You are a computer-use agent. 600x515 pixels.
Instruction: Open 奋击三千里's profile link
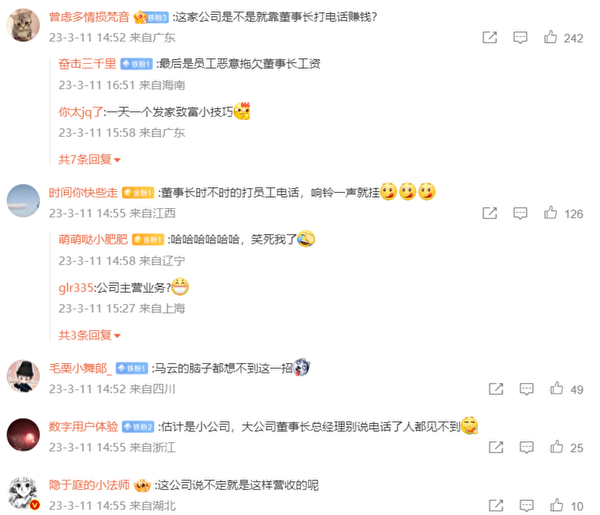pyautogui.click(x=87, y=62)
